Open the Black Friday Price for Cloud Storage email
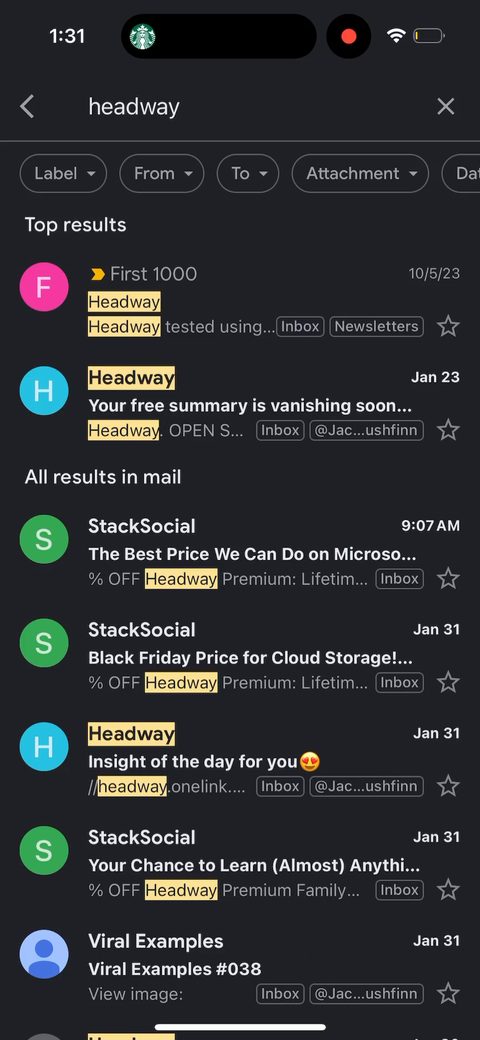The image size is (480, 1040). click(x=240, y=656)
